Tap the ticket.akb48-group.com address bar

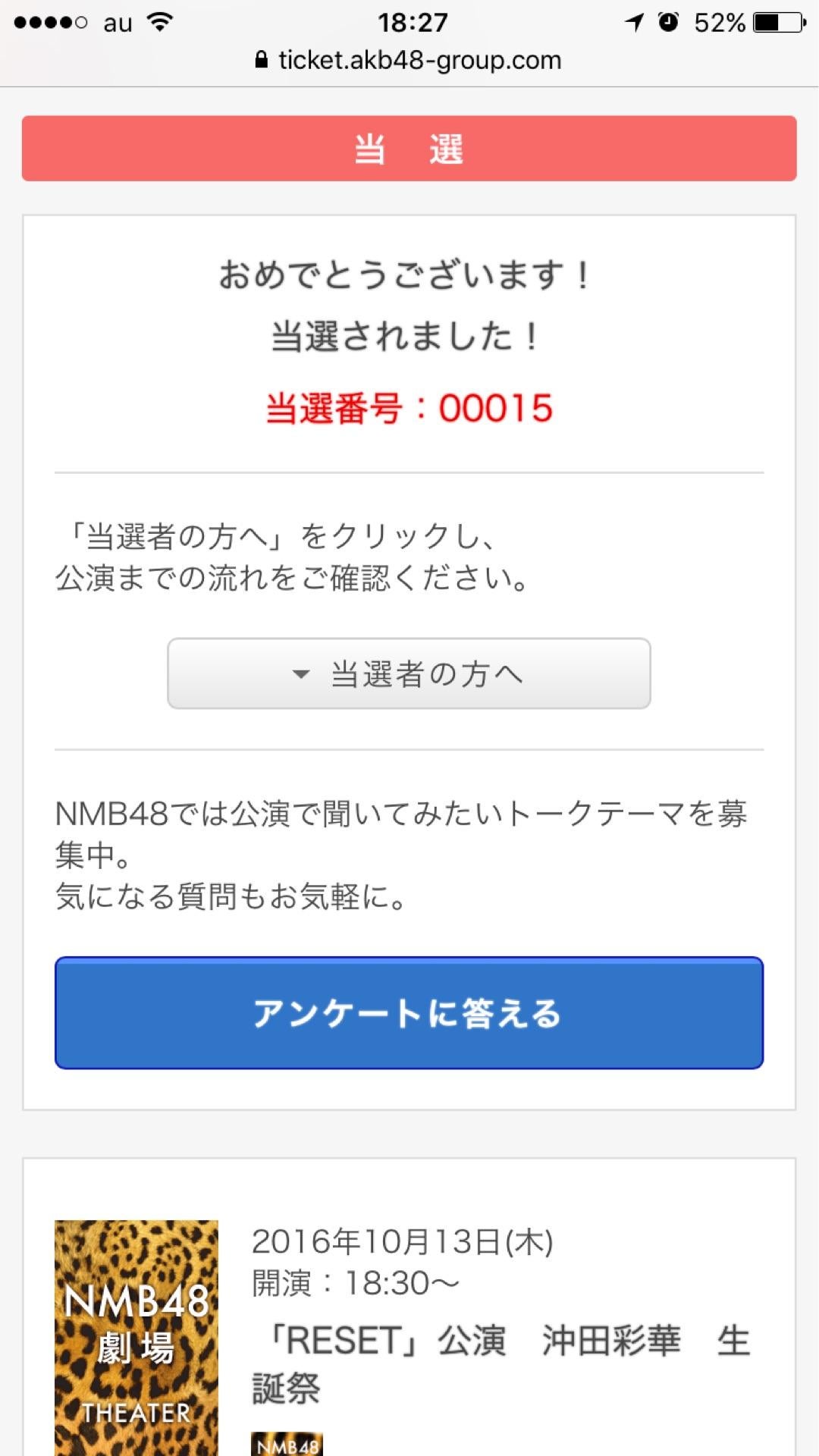click(409, 60)
